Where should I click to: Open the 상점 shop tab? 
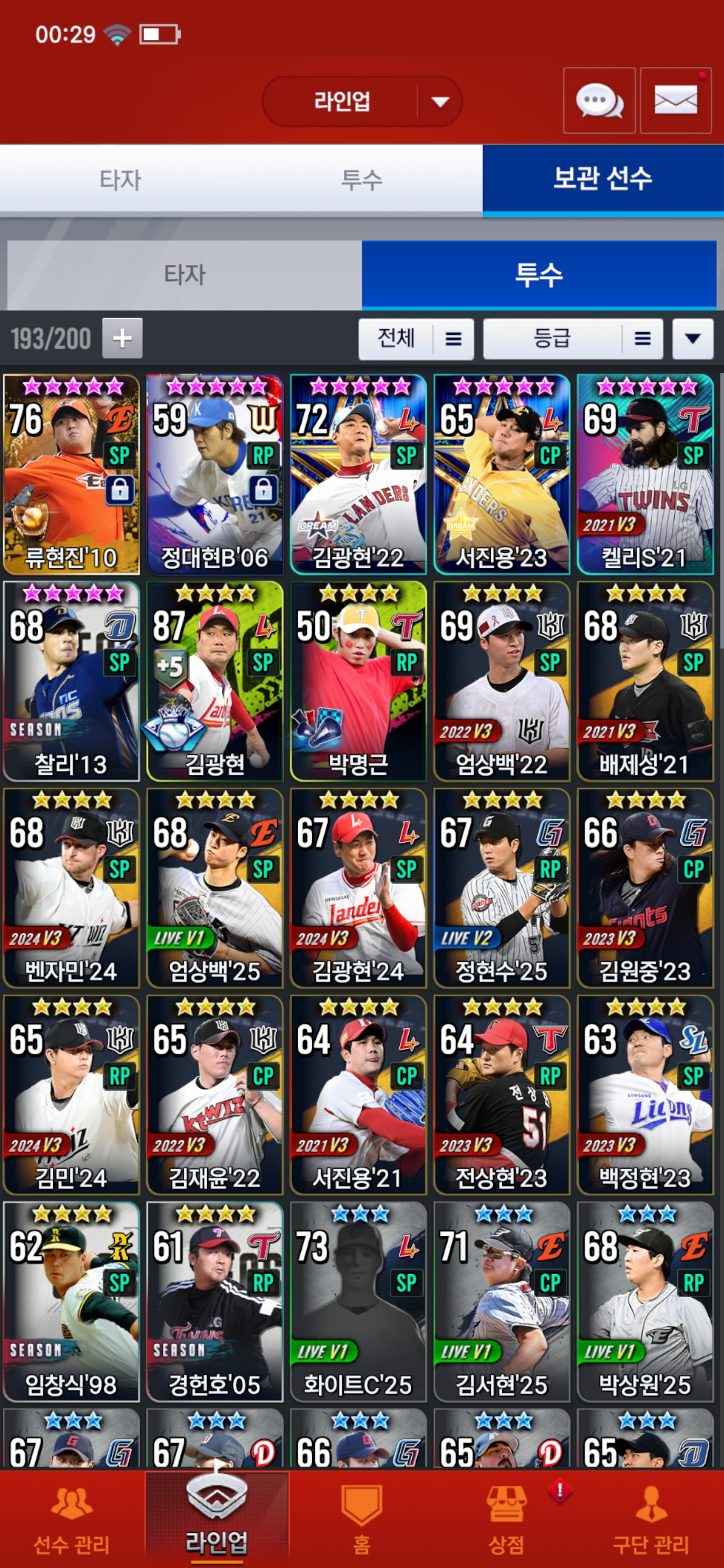(x=507, y=1519)
